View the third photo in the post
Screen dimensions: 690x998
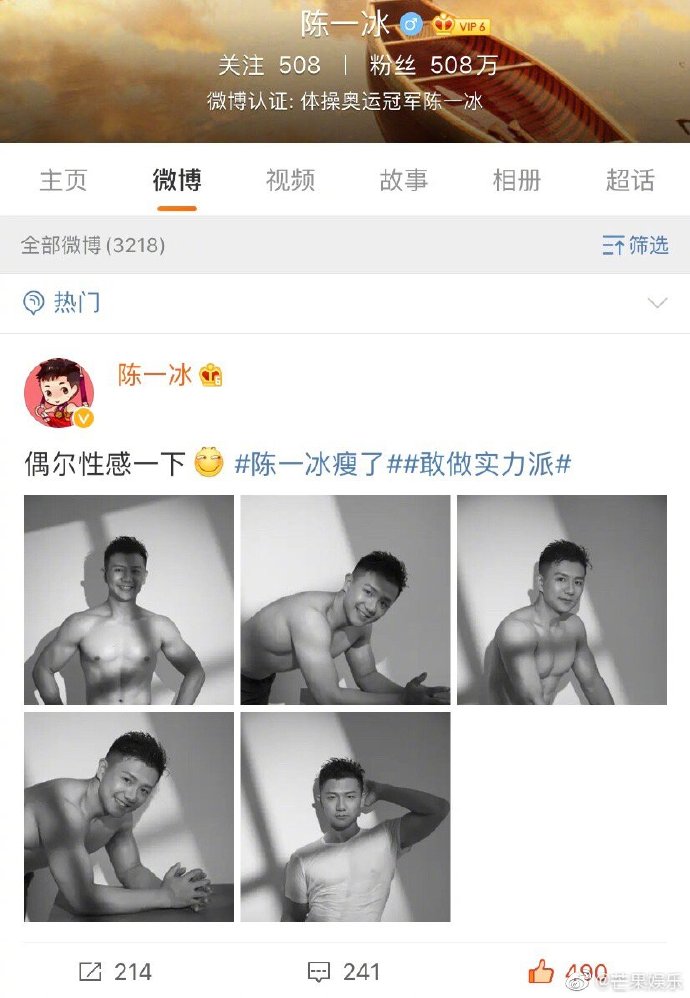[562, 600]
